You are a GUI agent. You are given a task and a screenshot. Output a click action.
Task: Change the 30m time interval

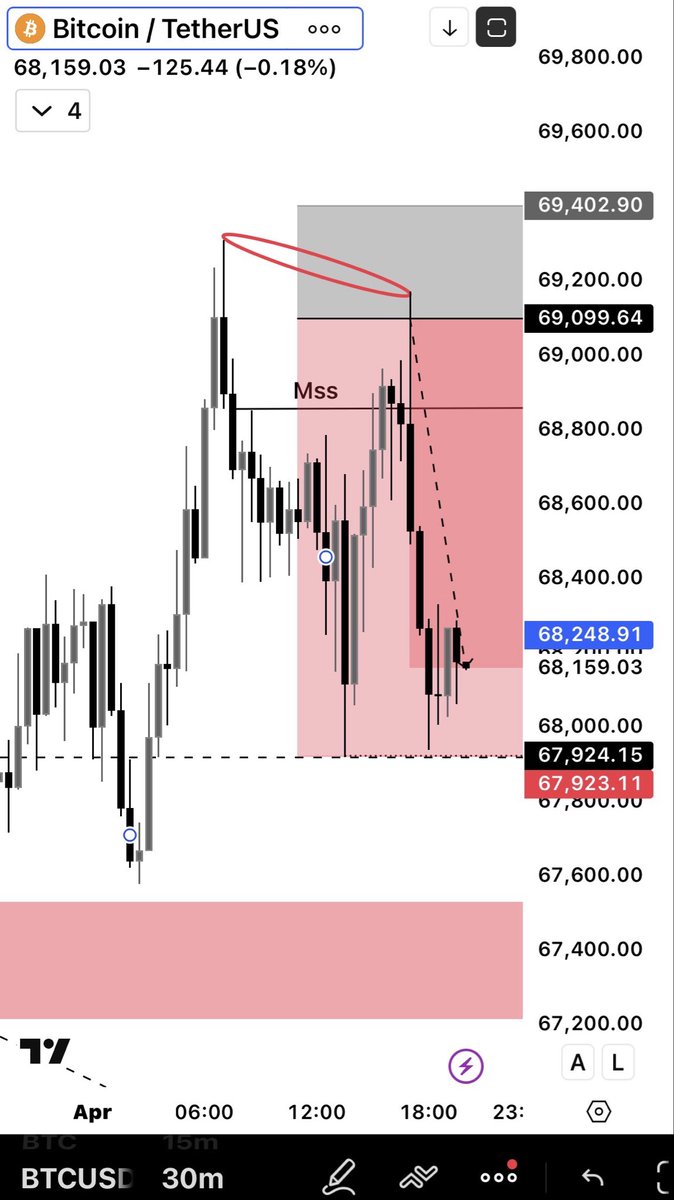click(x=193, y=1178)
